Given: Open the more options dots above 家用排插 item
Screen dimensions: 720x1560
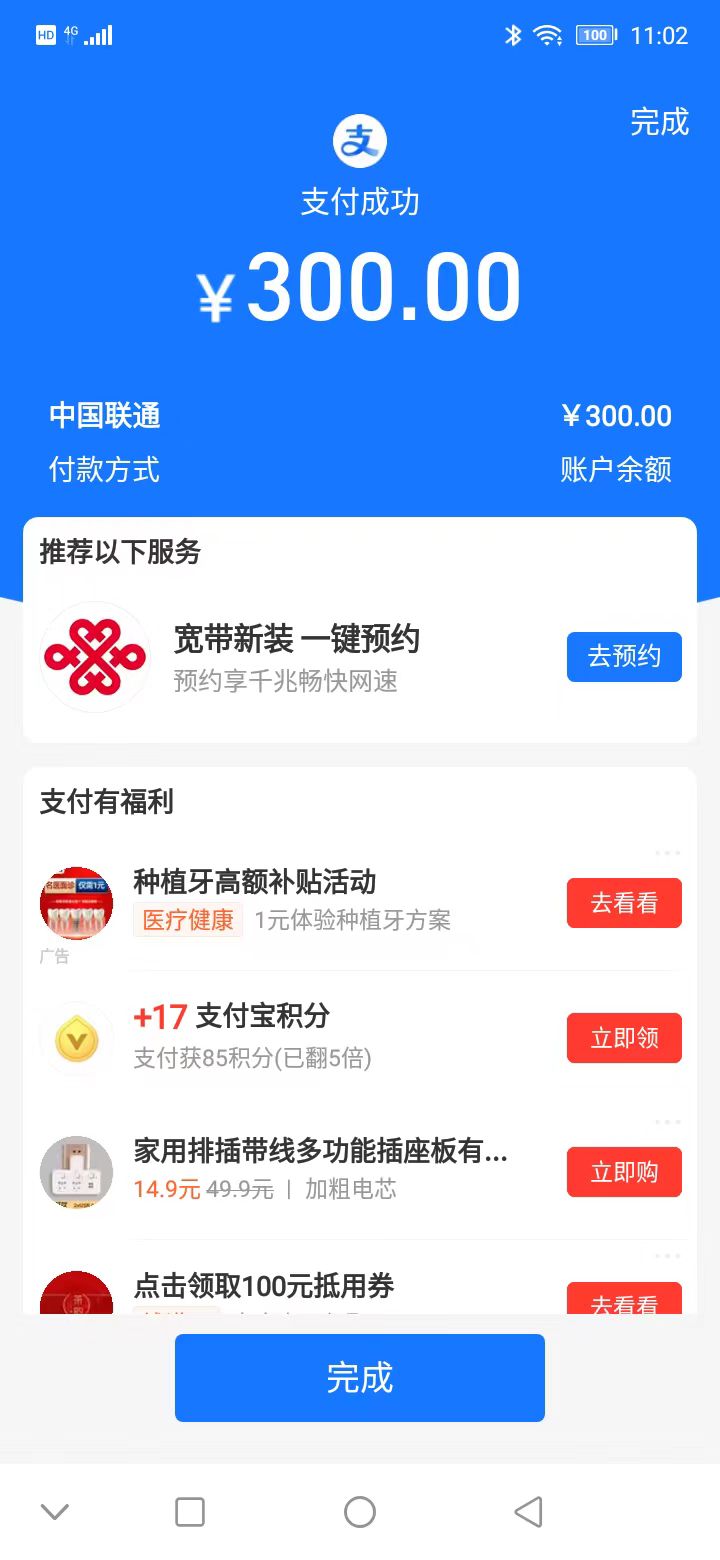Looking at the screenshot, I should click(667, 1122).
